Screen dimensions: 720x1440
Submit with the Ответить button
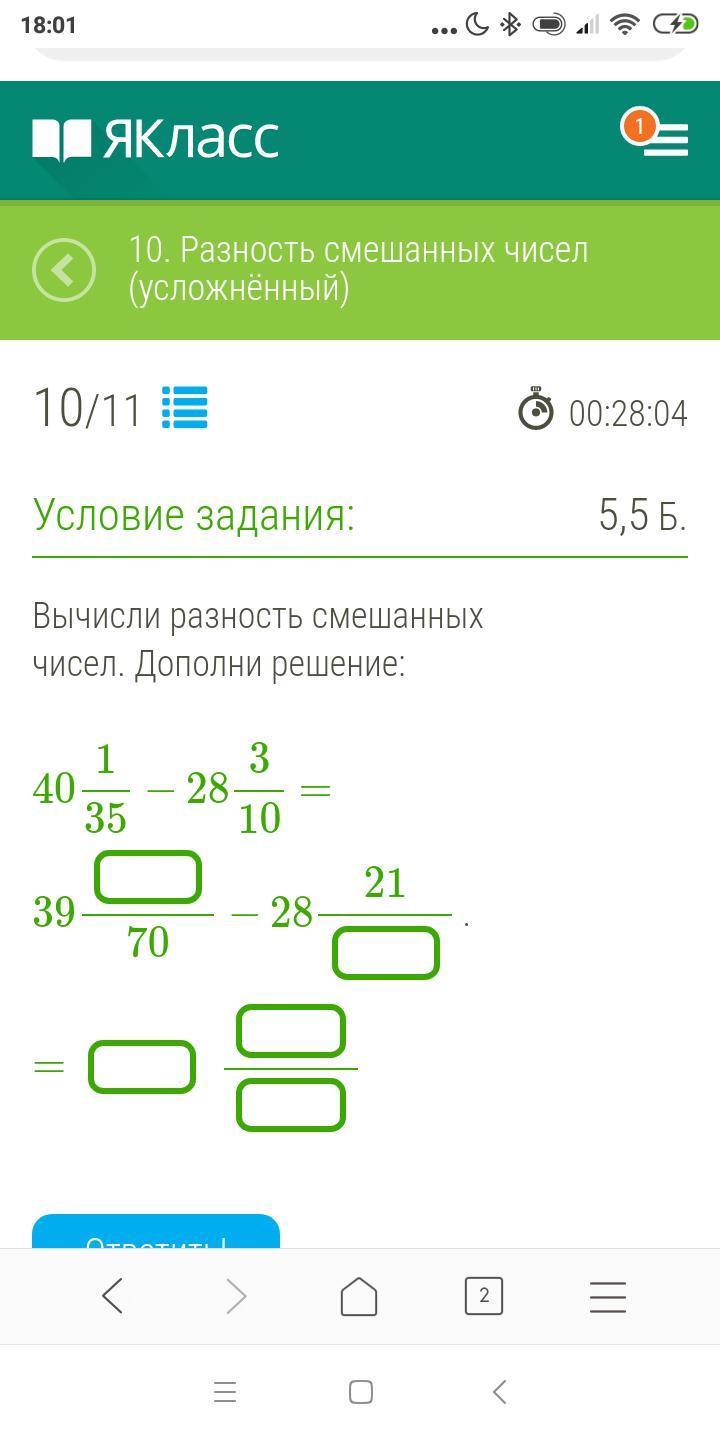[x=156, y=1234]
